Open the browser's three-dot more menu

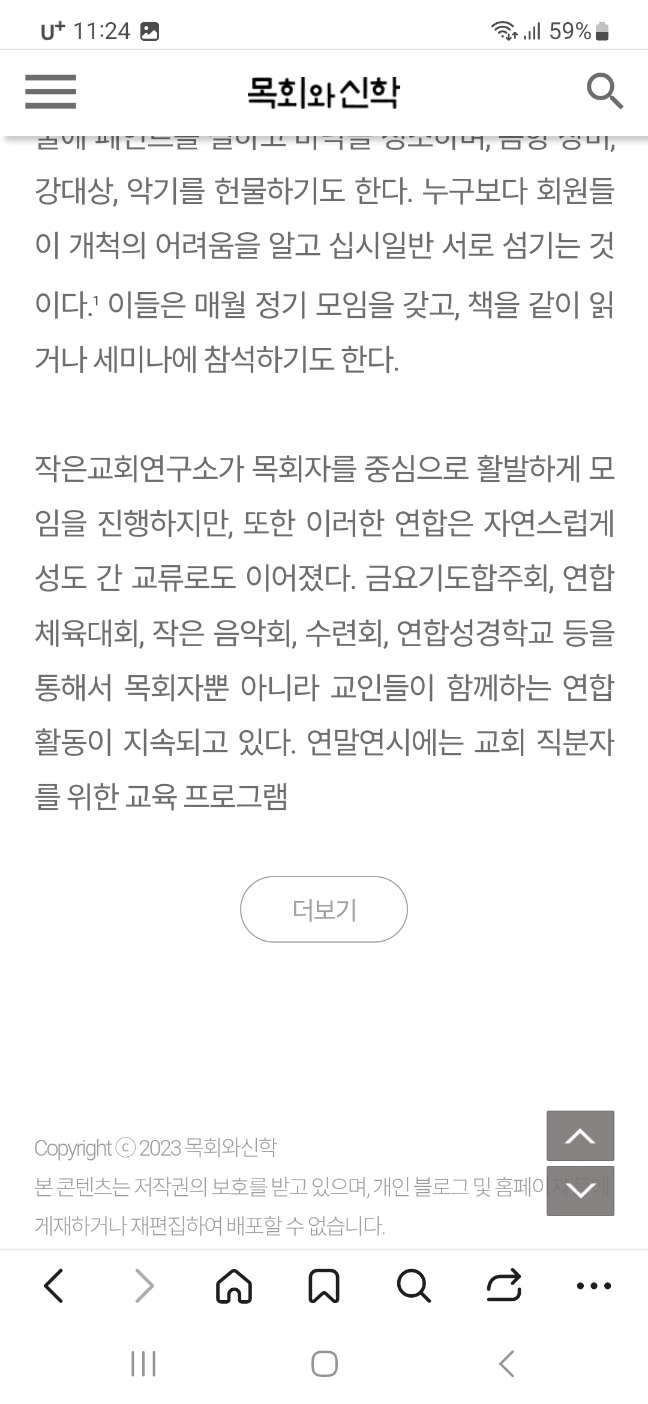(594, 1287)
